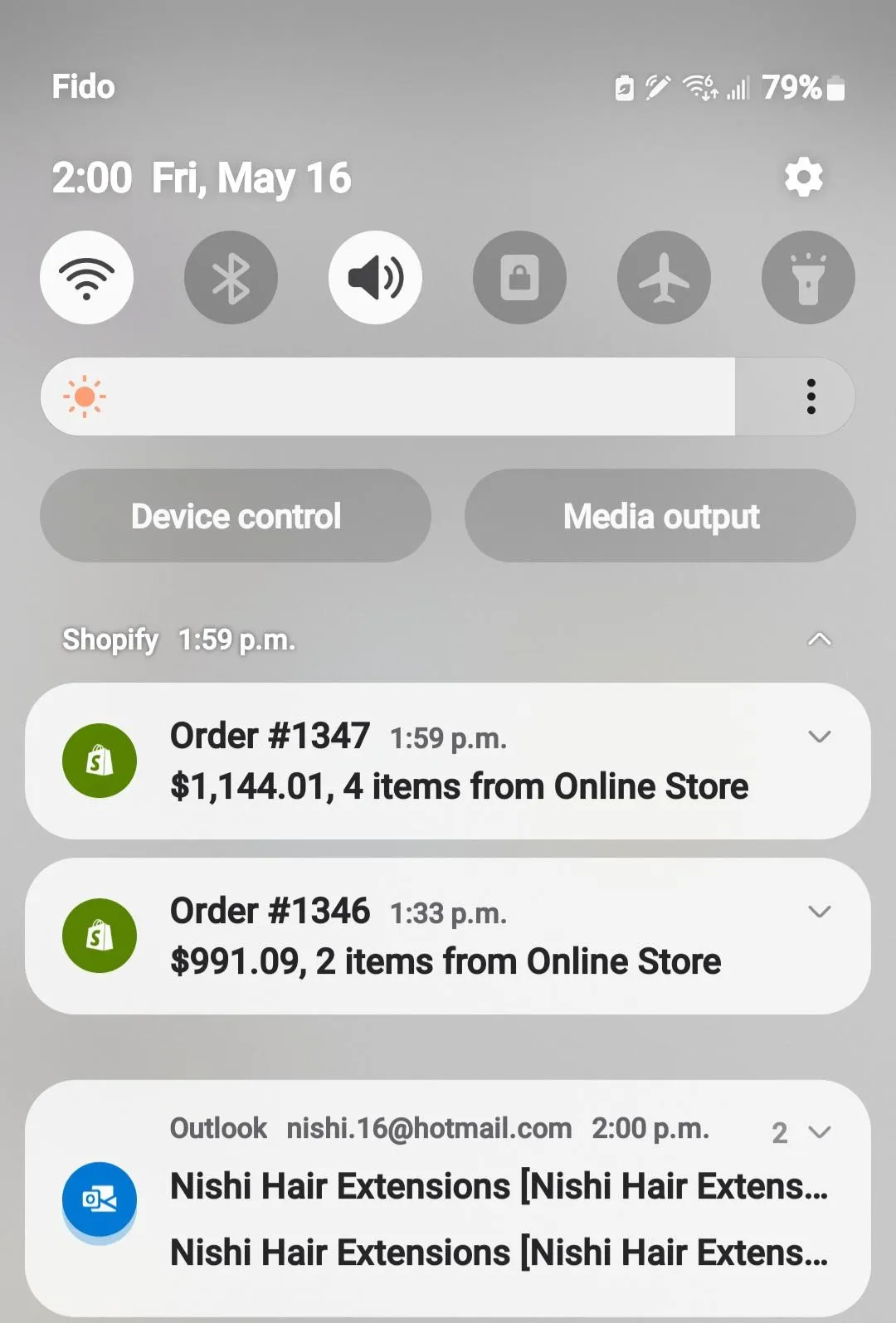
Task: Turn on the flashlight
Action: 808,277
